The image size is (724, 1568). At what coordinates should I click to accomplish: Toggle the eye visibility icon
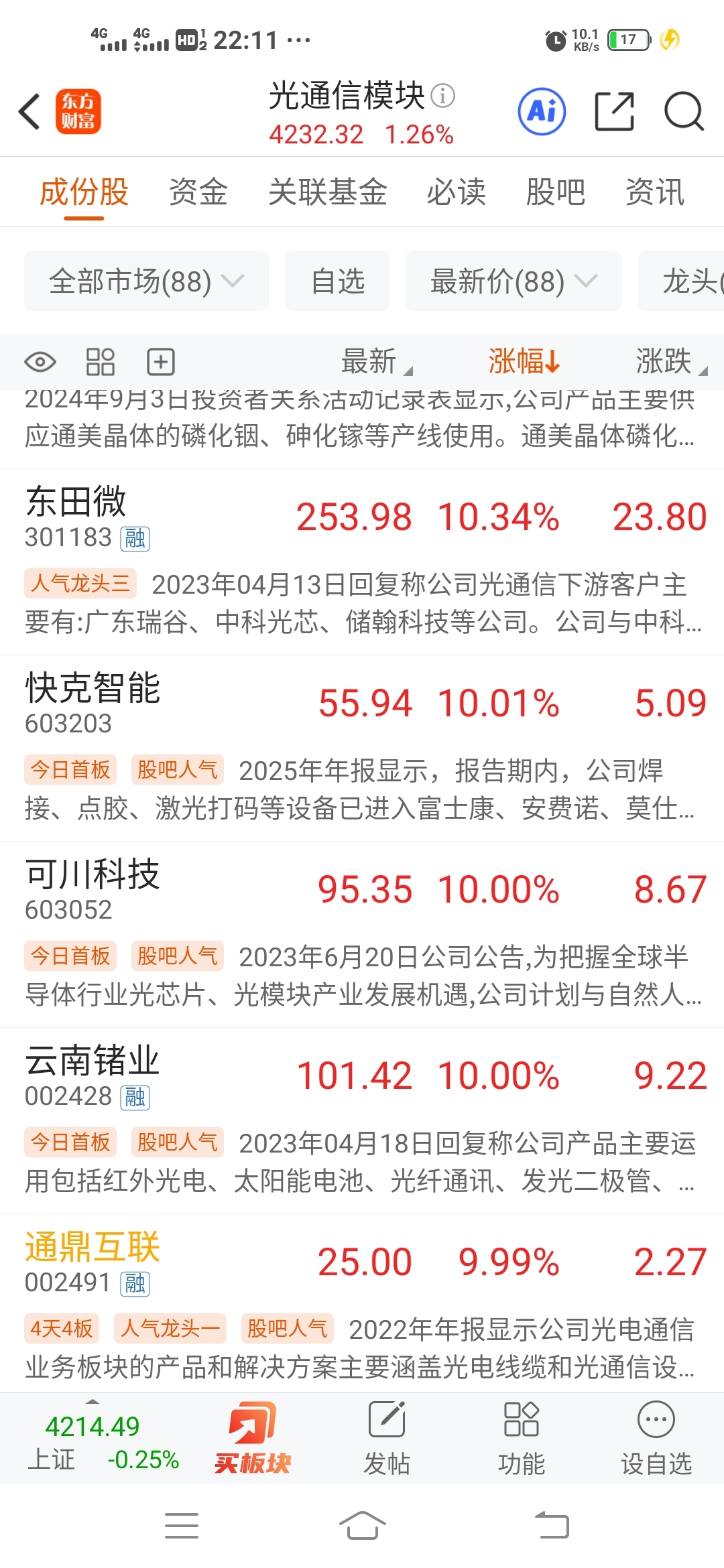pos(40,362)
